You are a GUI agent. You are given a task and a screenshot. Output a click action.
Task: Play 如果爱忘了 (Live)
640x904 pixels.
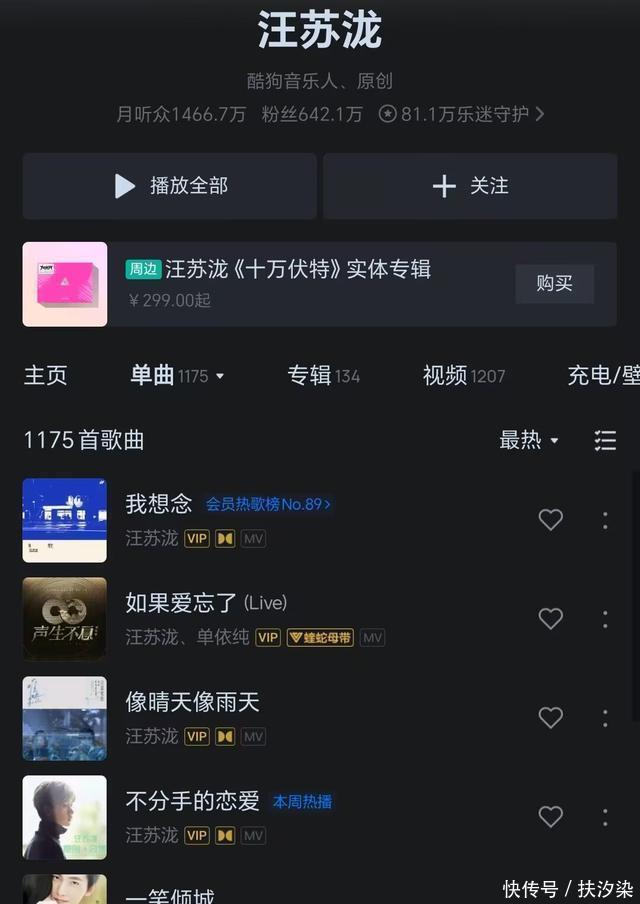click(x=180, y=603)
